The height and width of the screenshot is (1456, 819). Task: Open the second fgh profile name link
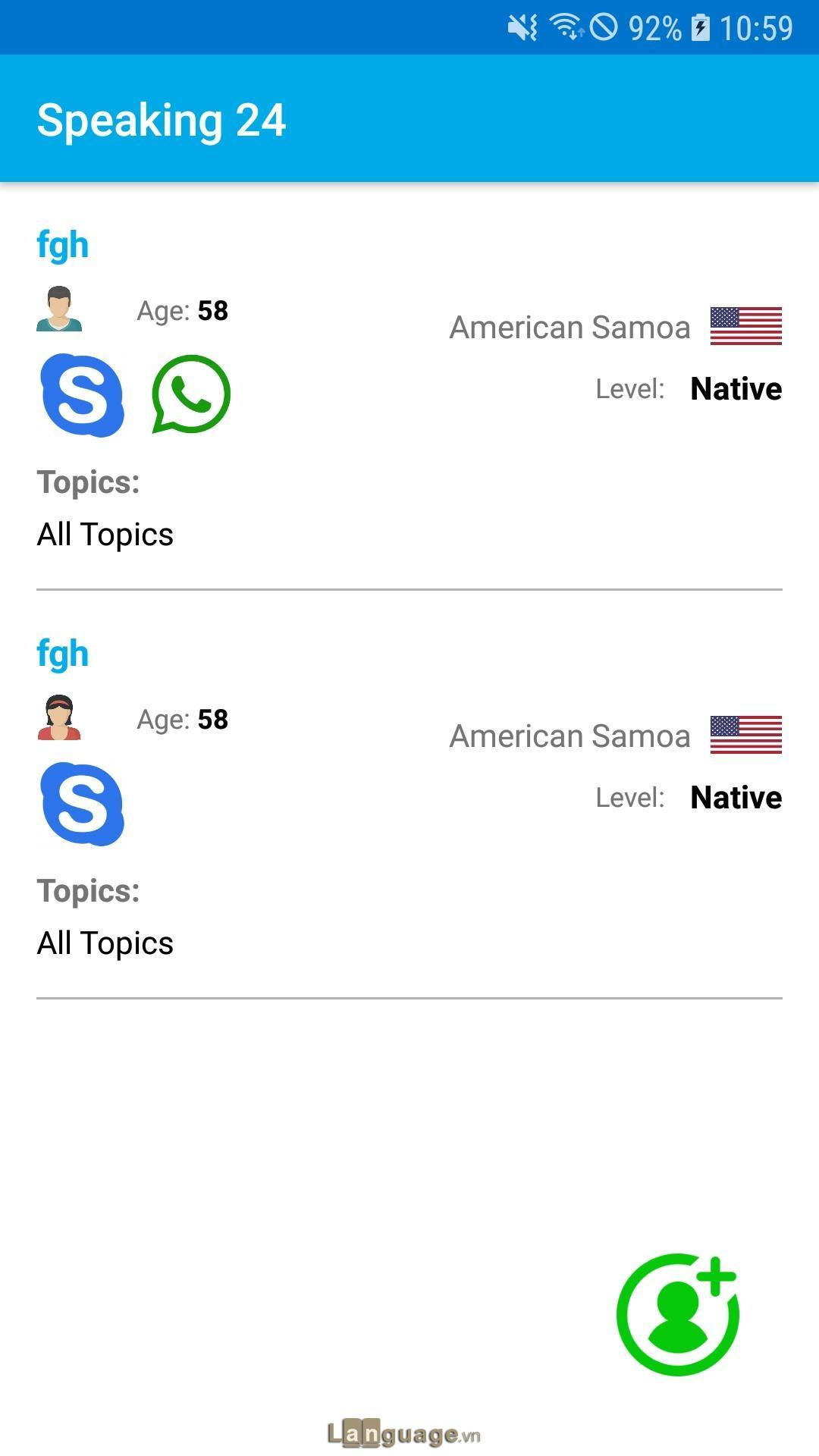[63, 654]
